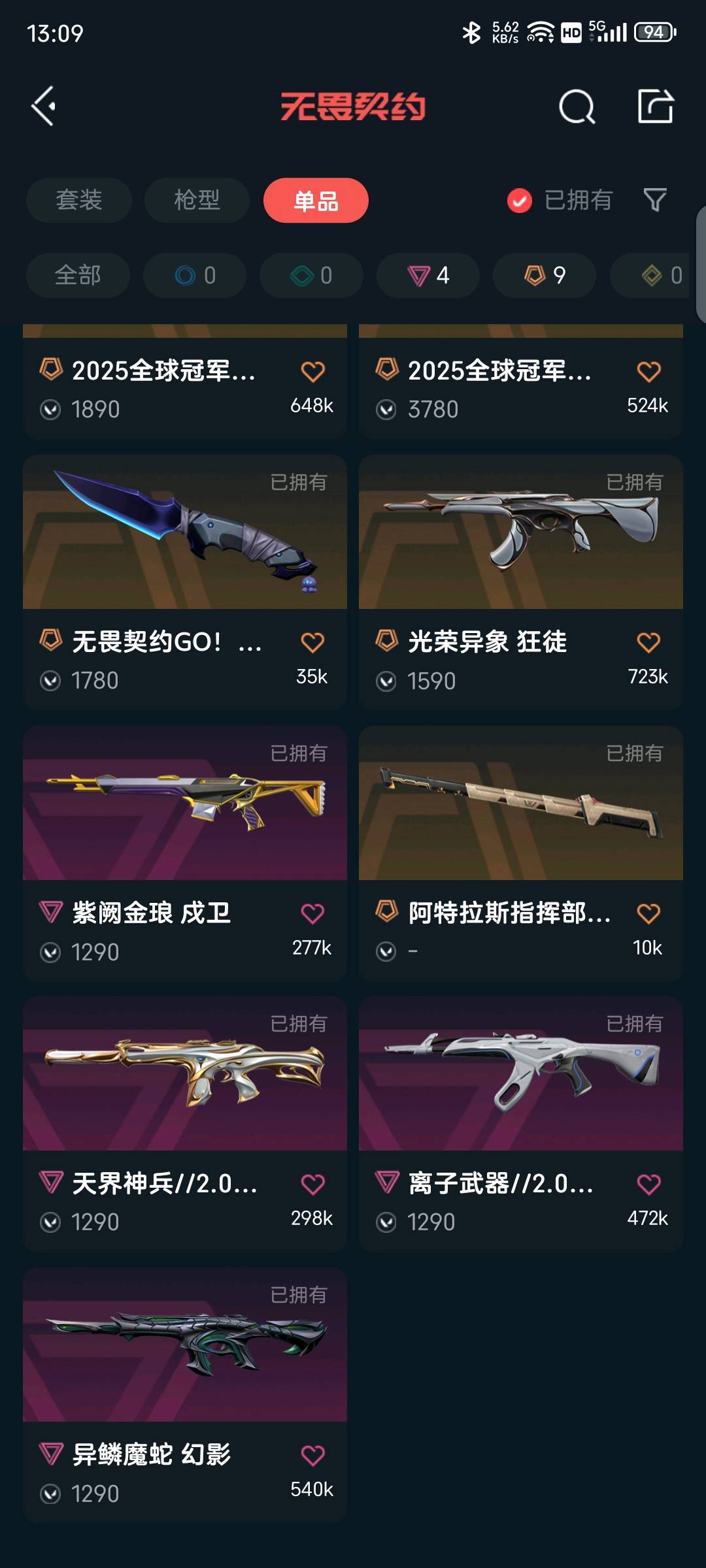Select the 单品 tab
This screenshot has height=1568, width=706.
tap(316, 200)
